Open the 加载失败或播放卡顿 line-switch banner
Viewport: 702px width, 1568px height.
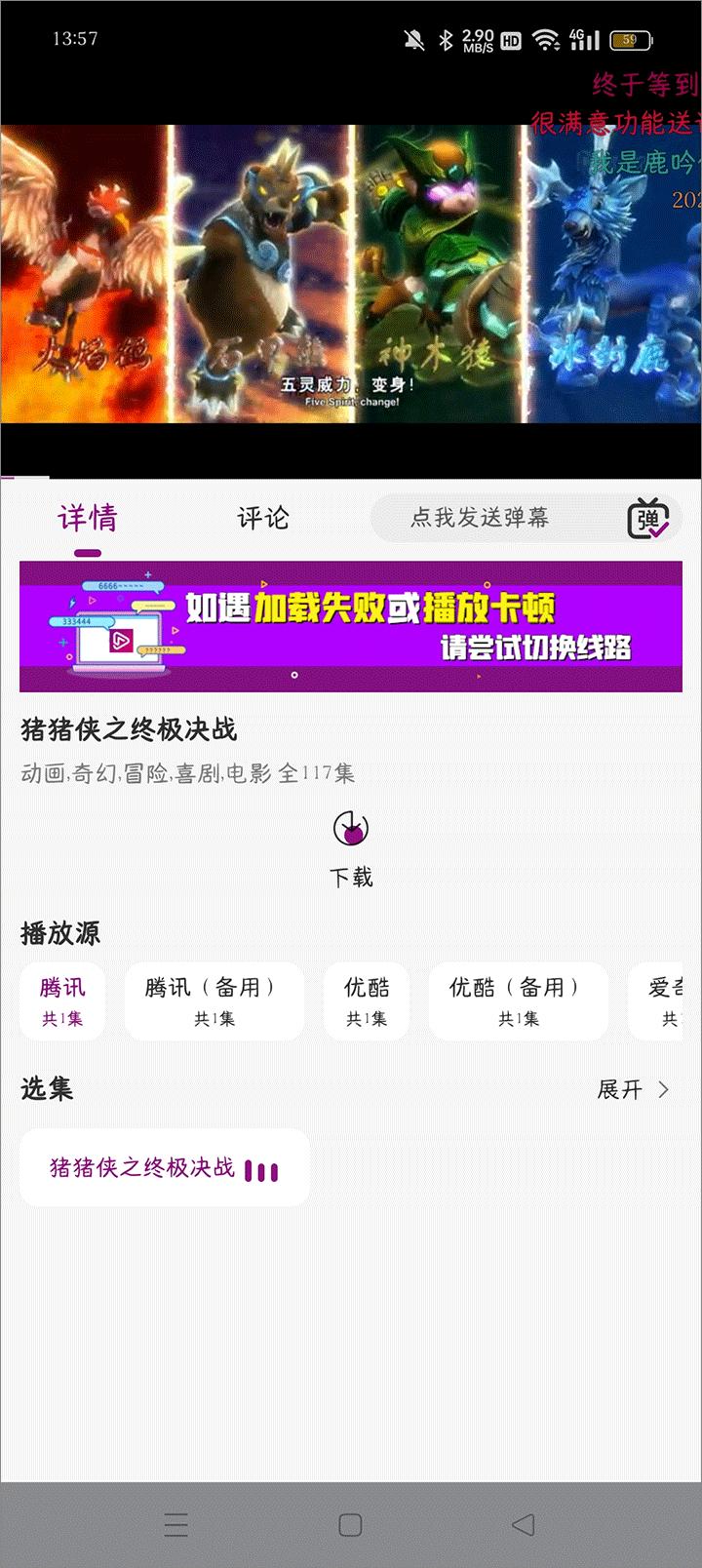[x=351, y=626]
